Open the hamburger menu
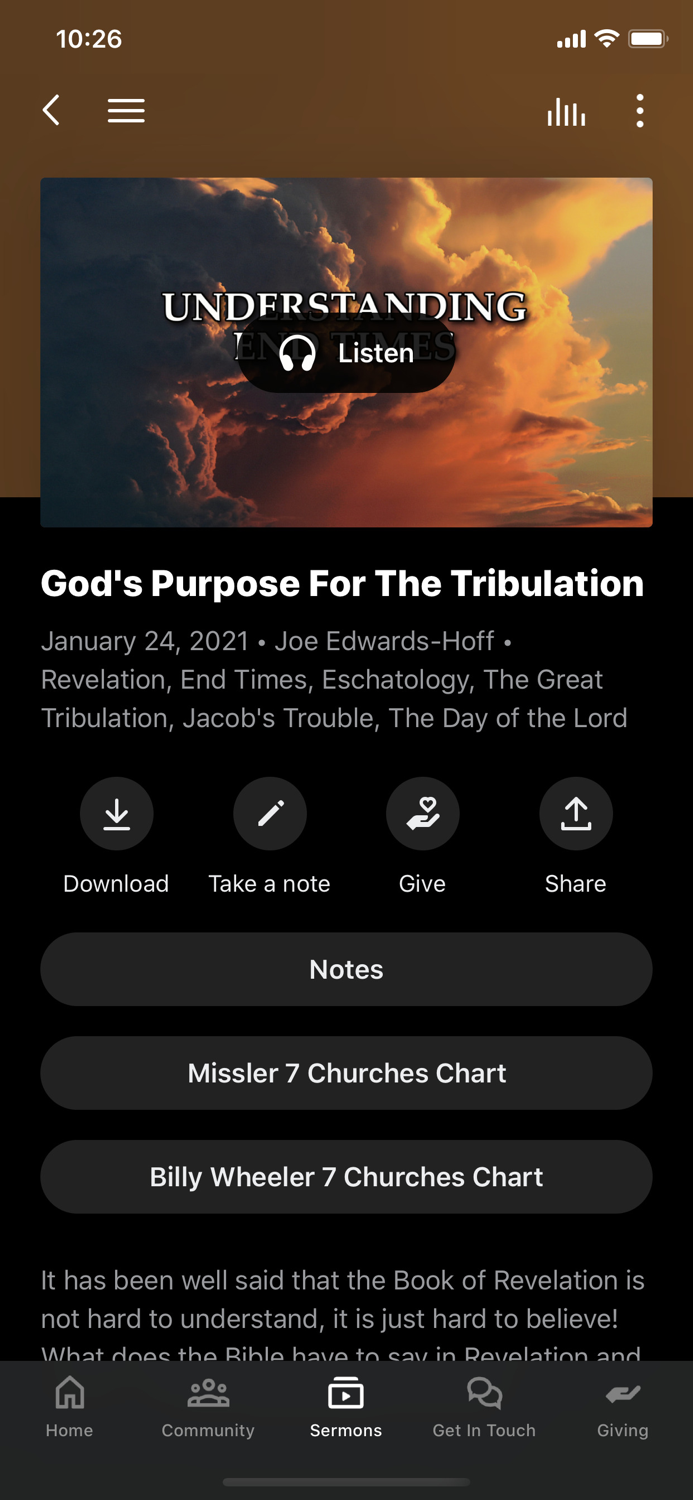Viewport: 693px width, 1500px height. (126, 110)
